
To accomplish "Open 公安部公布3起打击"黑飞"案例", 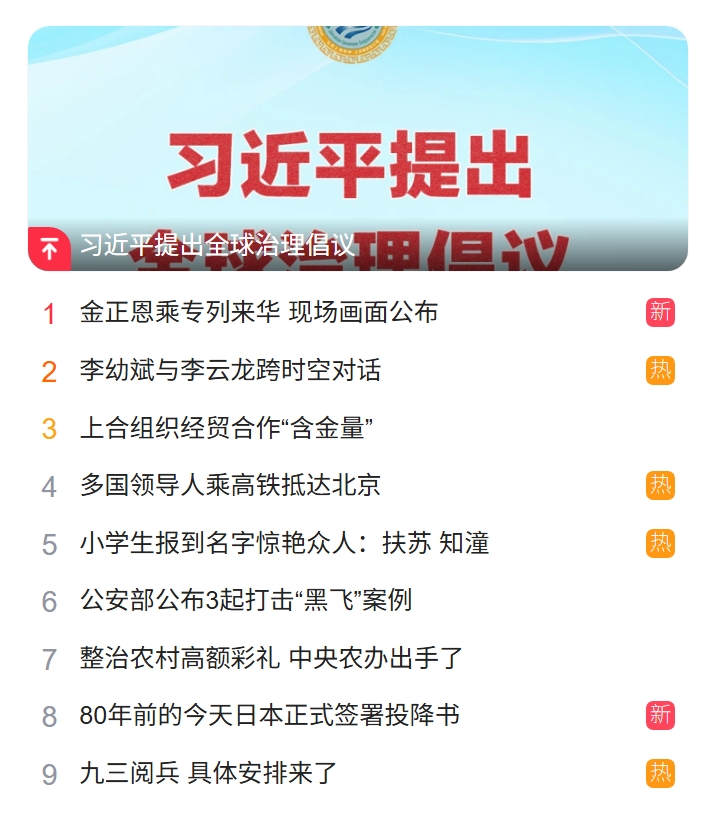I will point(245,601).
